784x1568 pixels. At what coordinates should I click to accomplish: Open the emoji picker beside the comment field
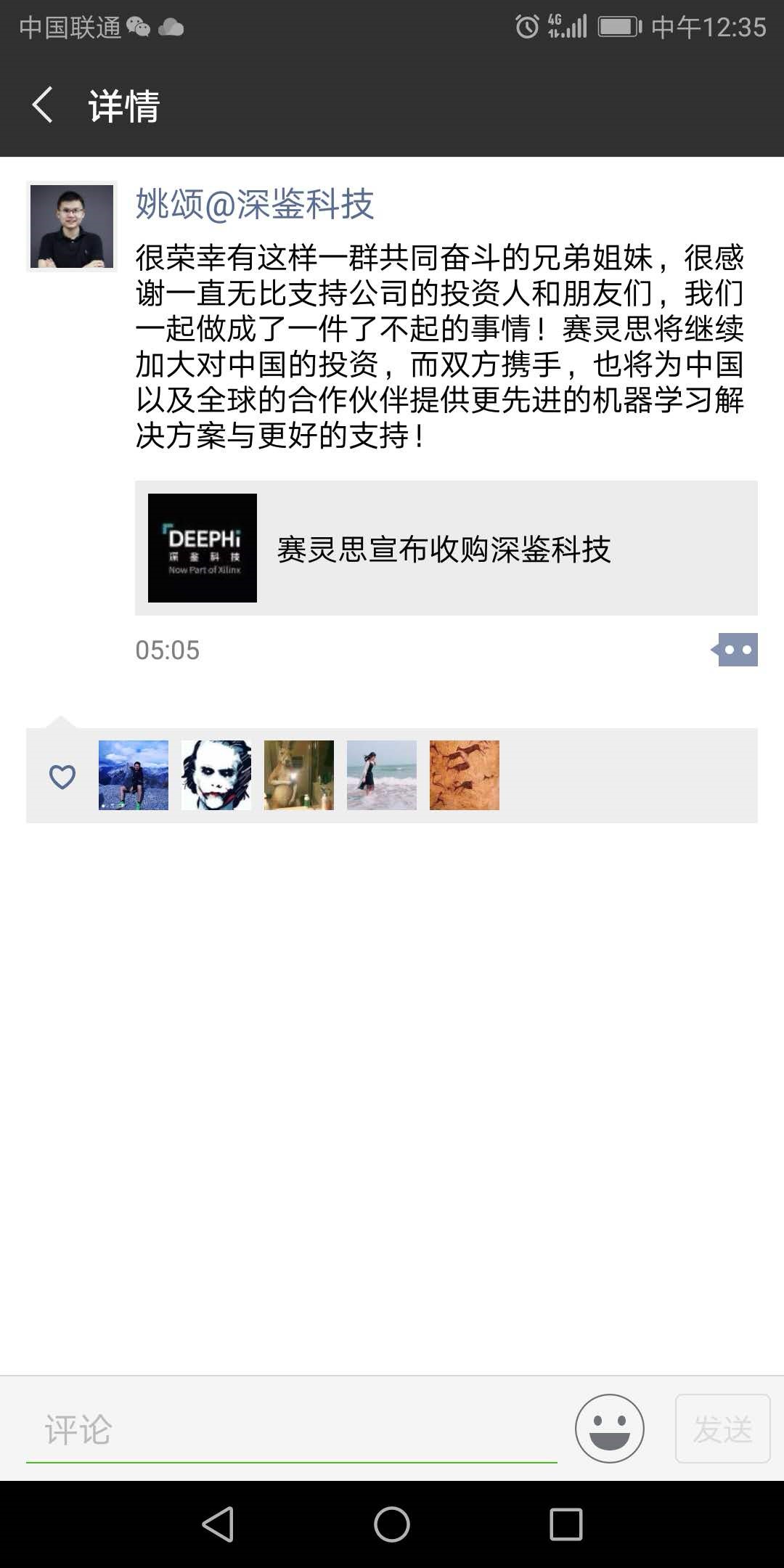click(x=610, y=1428)
